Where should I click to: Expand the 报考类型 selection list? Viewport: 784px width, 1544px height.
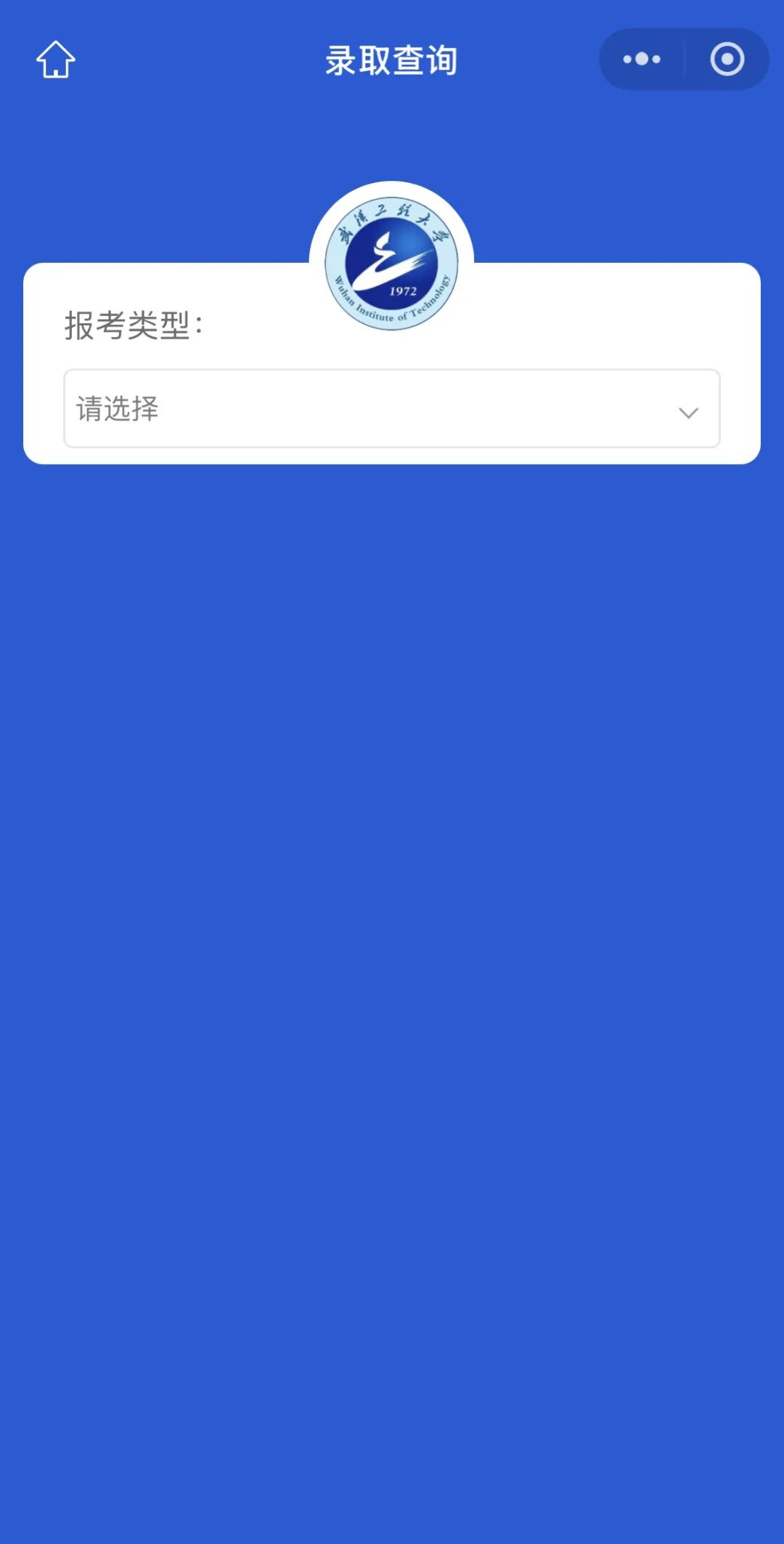pos(391,410)
